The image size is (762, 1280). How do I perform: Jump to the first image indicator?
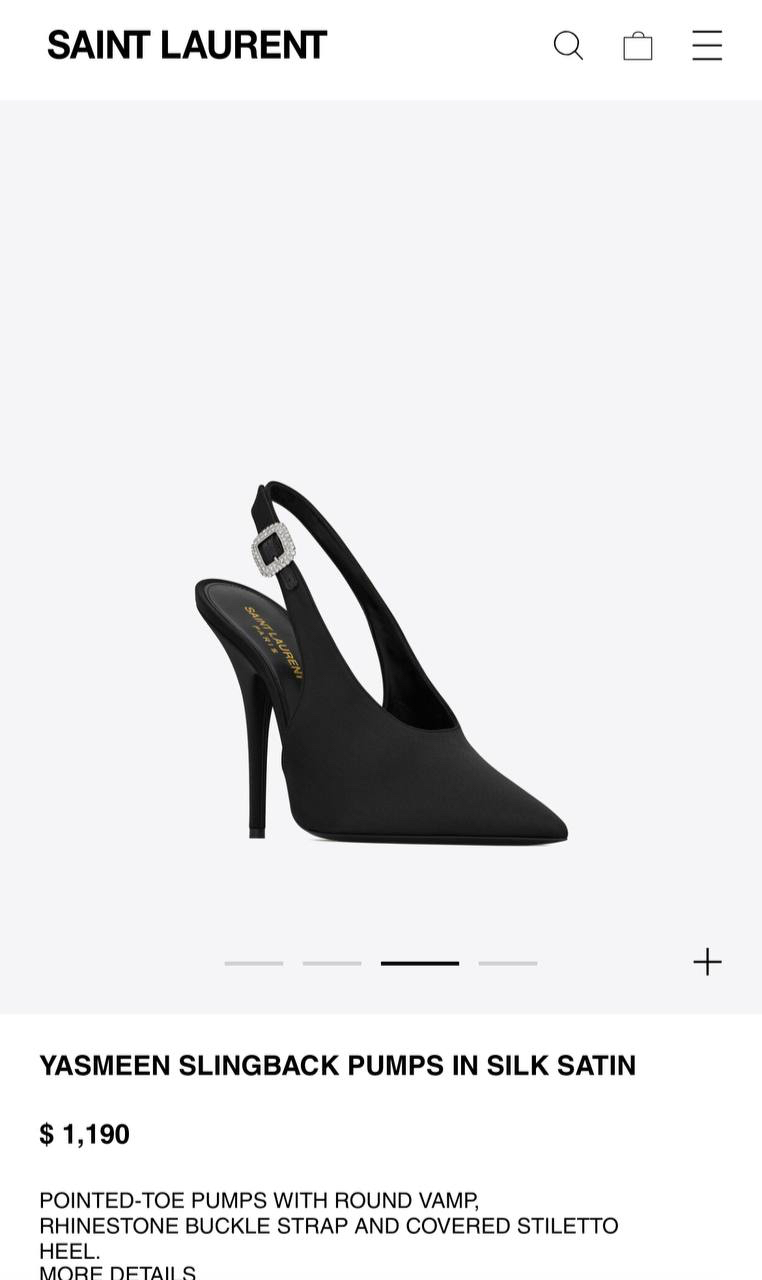(x=254, y=963)
